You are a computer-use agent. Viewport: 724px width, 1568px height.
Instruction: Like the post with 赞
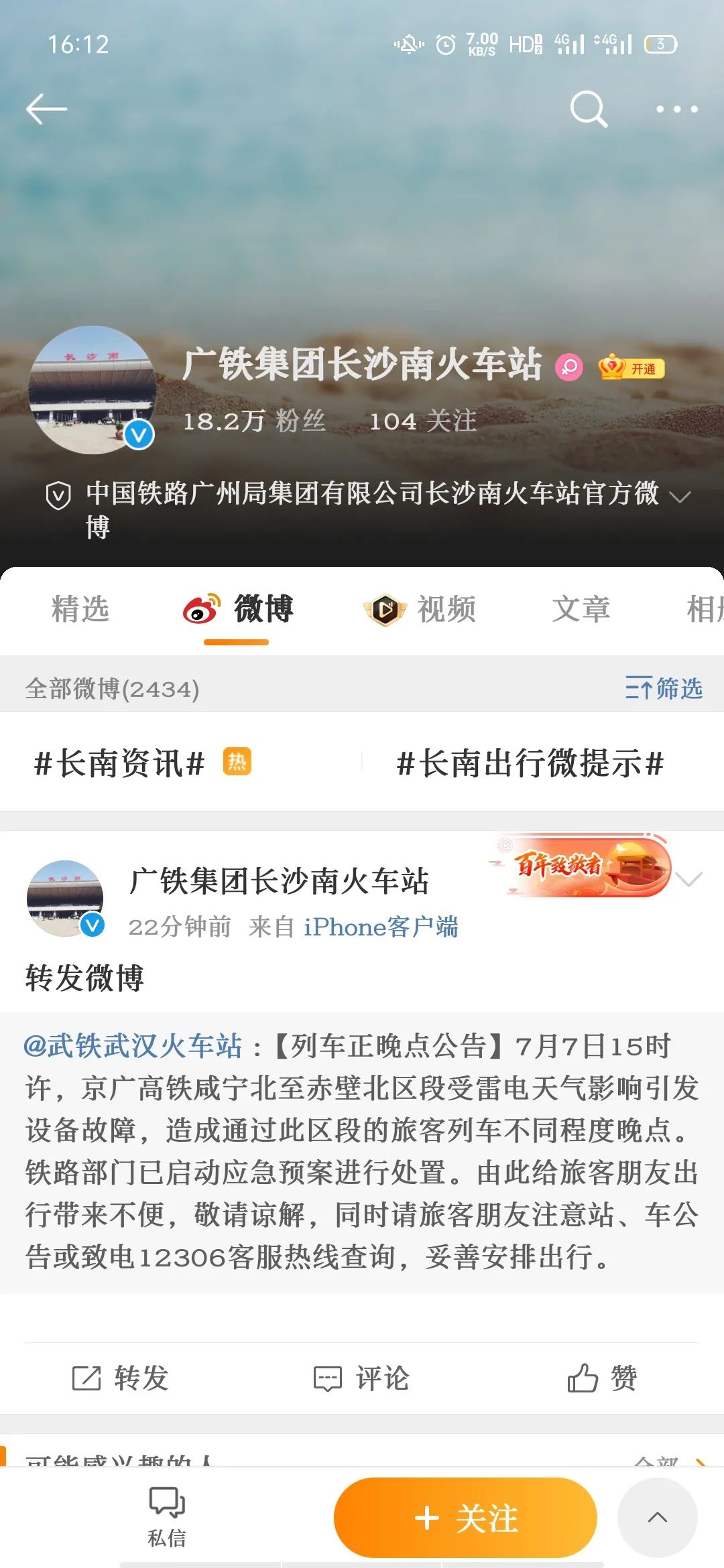[602, 1378]
